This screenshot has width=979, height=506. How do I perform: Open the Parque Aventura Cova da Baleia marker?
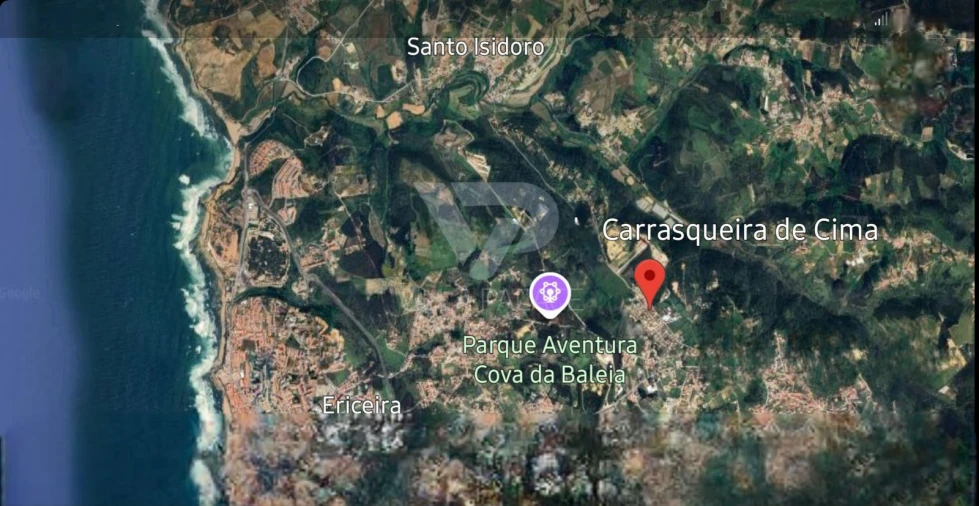(x=550, y=294)
